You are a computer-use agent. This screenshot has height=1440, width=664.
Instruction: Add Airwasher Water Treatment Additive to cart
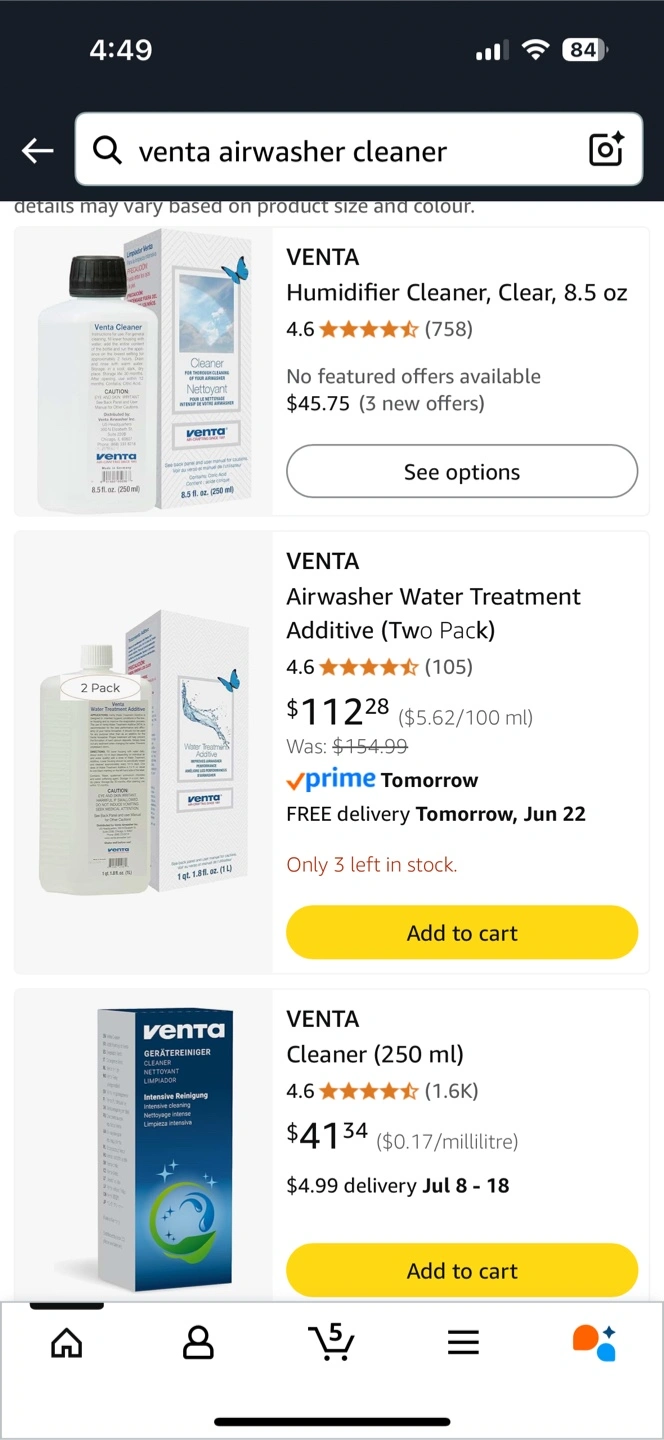pos(462,933)
